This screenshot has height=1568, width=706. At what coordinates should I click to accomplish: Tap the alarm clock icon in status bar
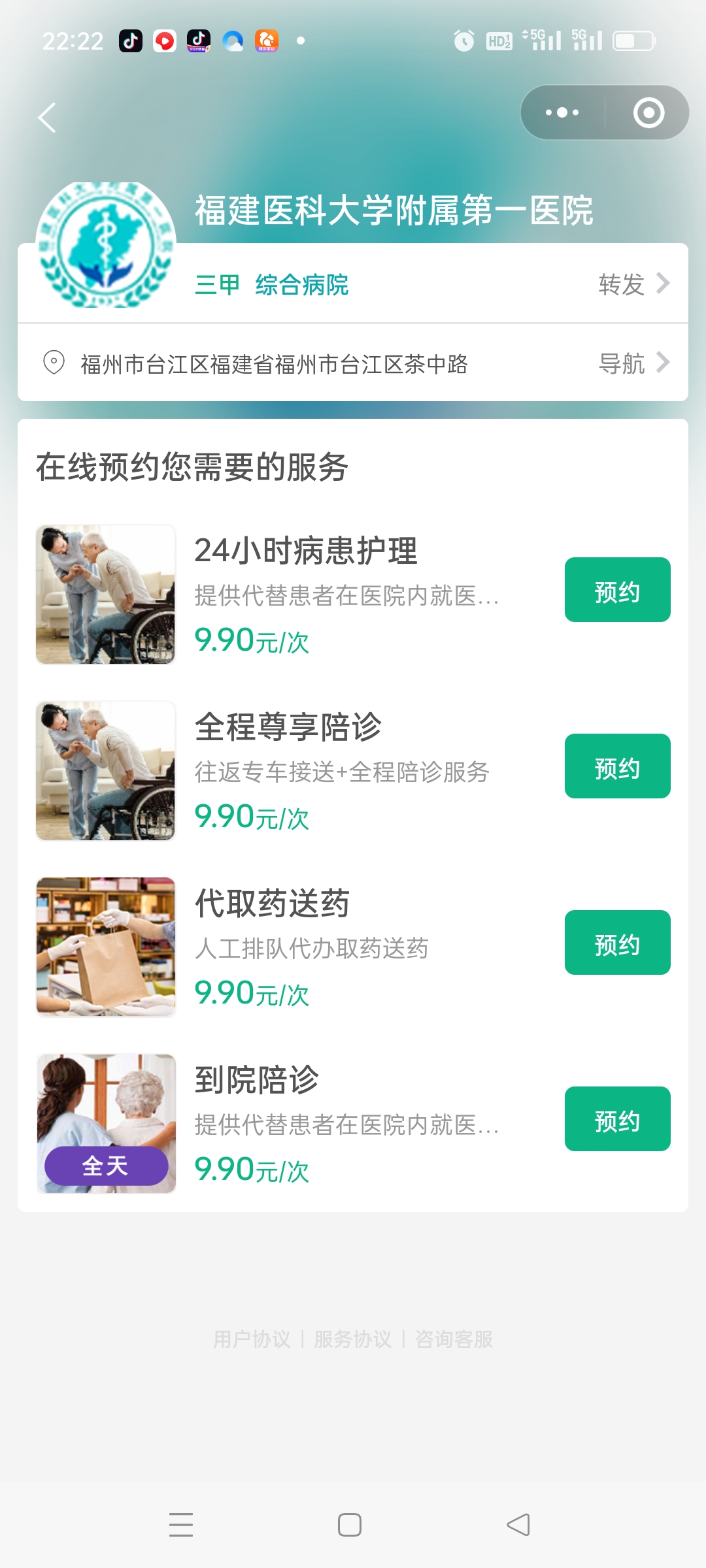[x=463, y=41]
